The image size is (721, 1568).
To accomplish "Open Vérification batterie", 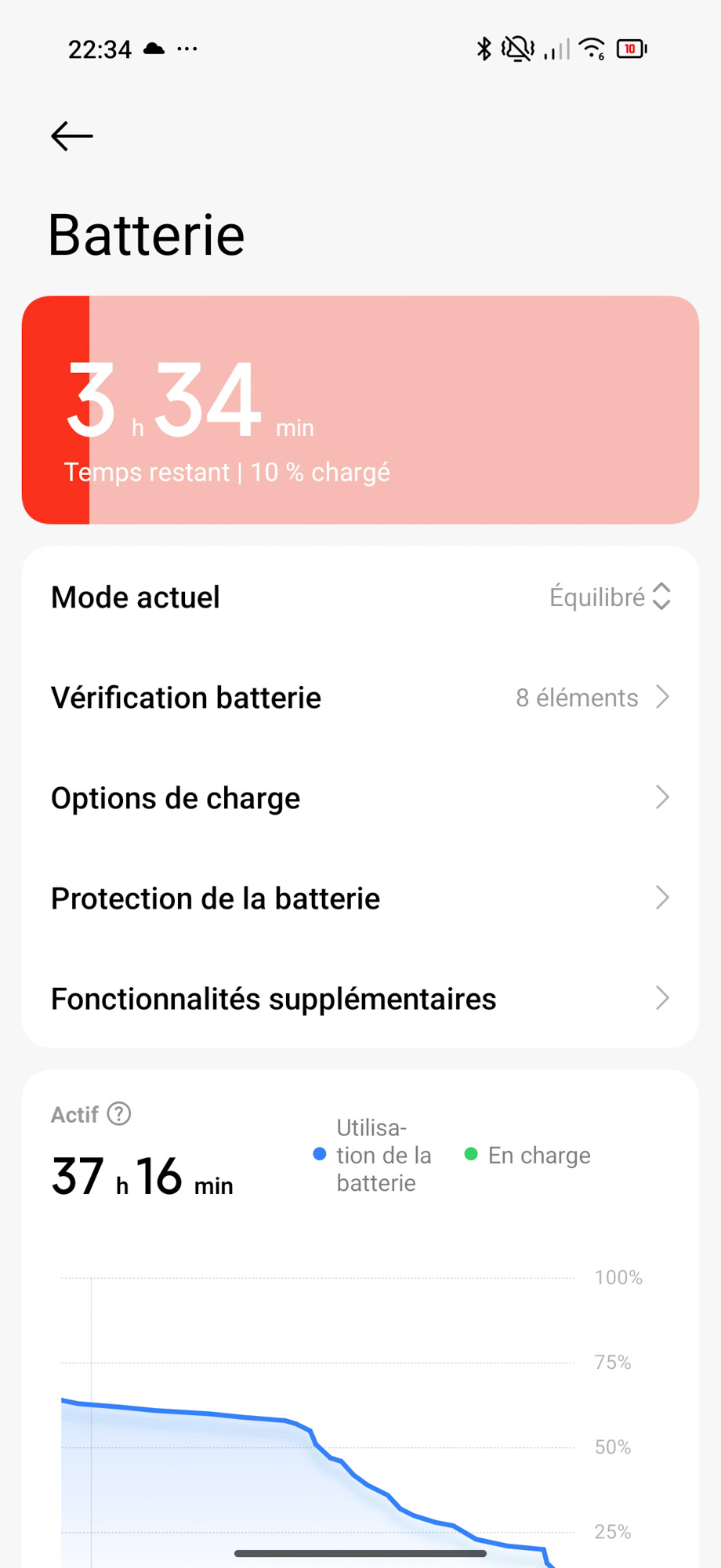I will click(360, 697).
